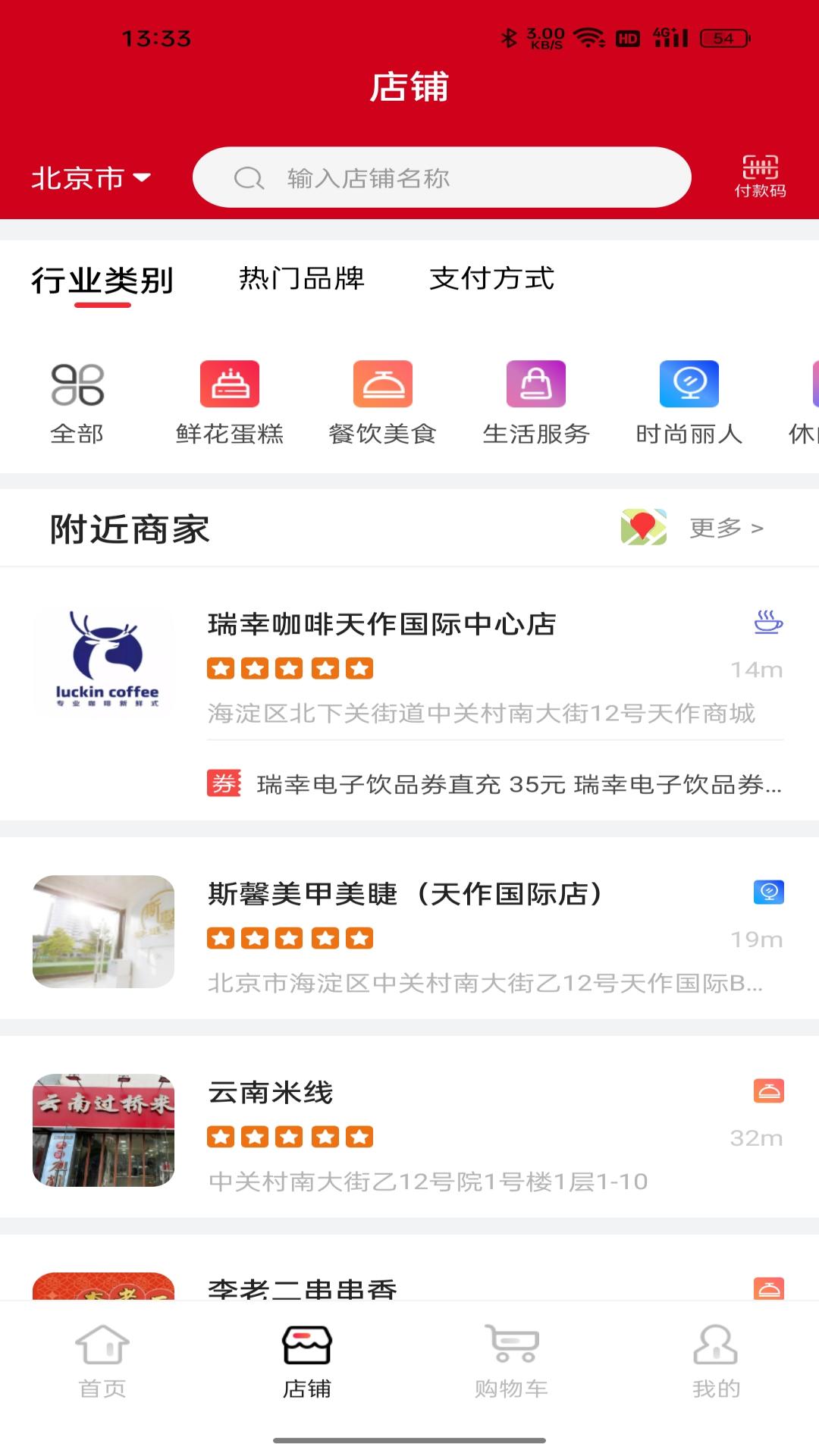Image resolution: width=819 pixels, height=1456 pixels.
Task: Tap the five-star rating of 云南米线
Action: tap(289, 1136)
